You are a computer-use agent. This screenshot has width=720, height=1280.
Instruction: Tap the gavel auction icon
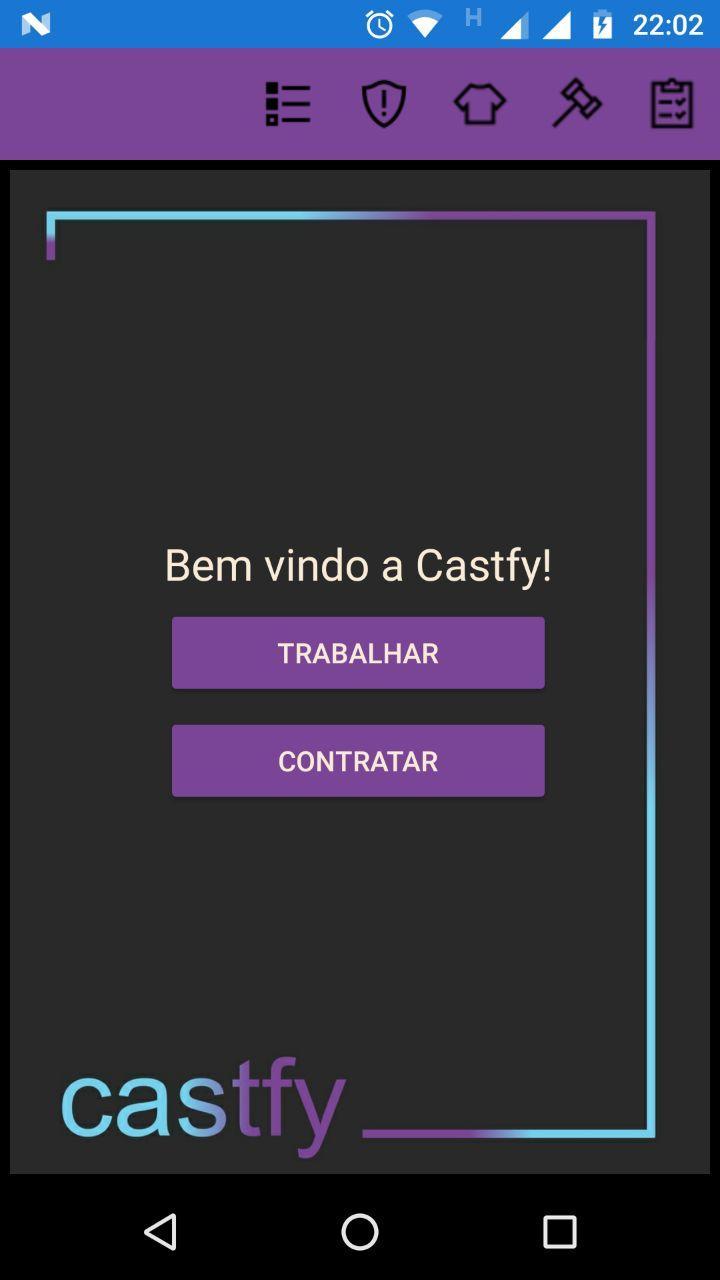tap(577, 103)
